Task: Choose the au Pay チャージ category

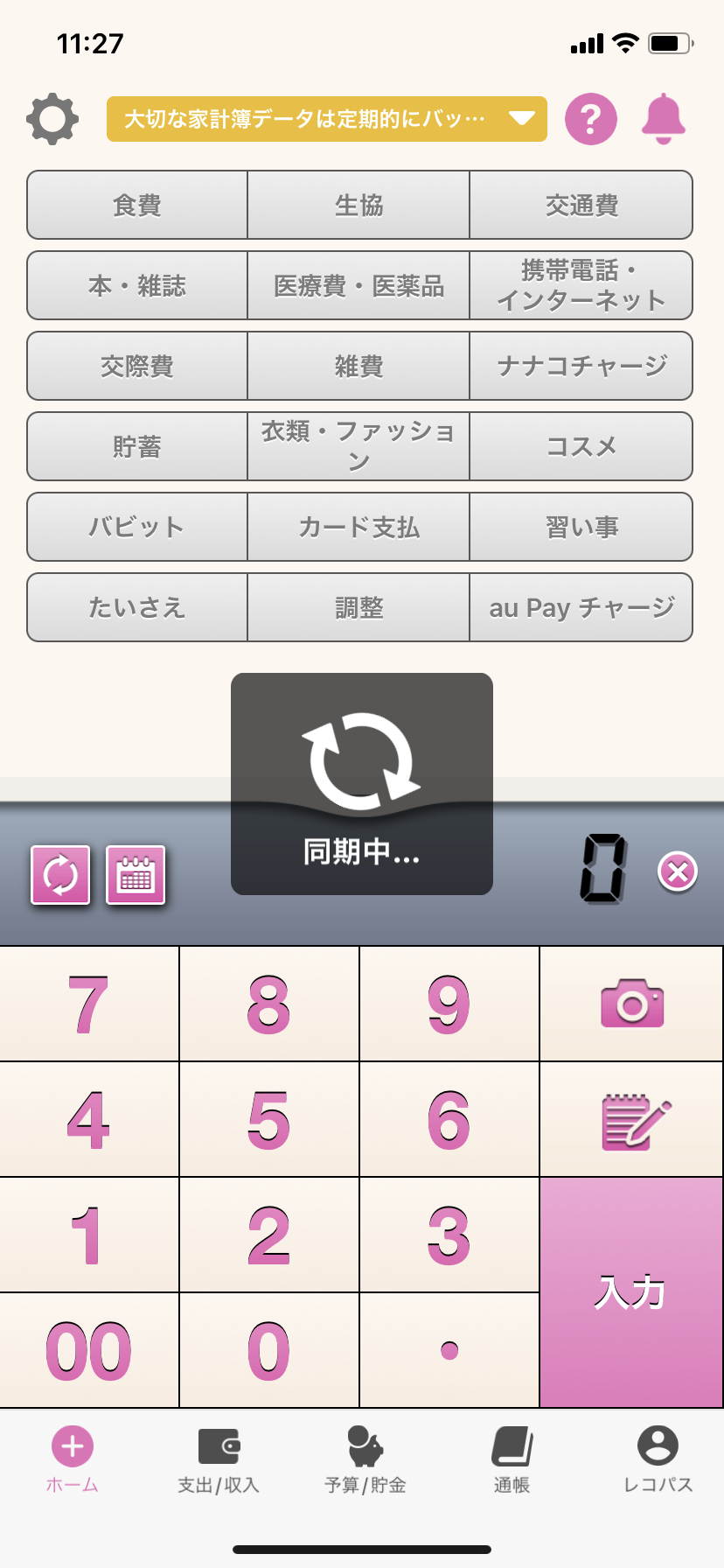Action: pyautogui.click(x=581, y=607)
